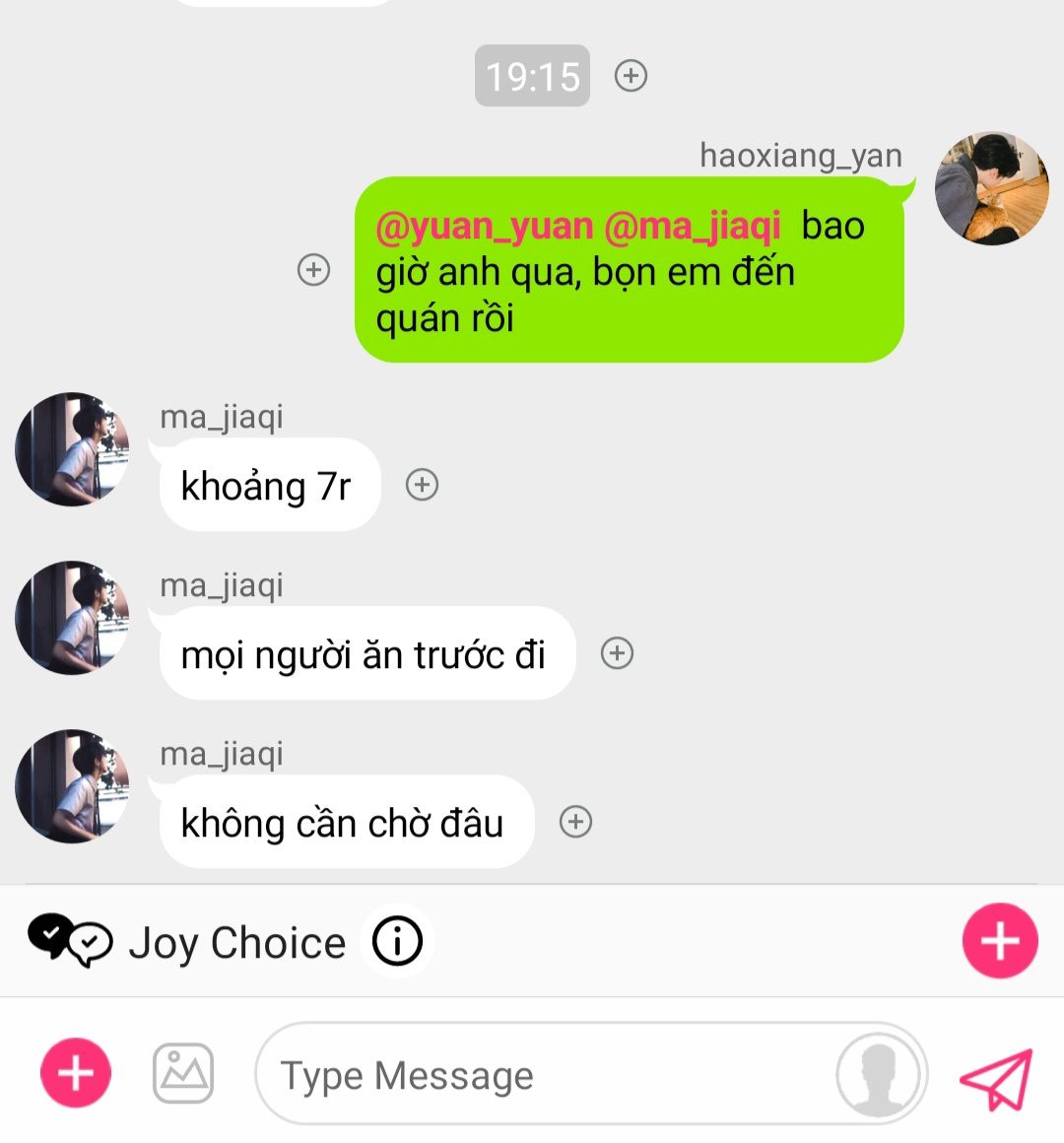This screenshot has width=1064, height=1143.
Task: Open ma_jiaqi's avatar beside "khoảng 7r"
Action: pyautogui.click(x=72, y=449)
